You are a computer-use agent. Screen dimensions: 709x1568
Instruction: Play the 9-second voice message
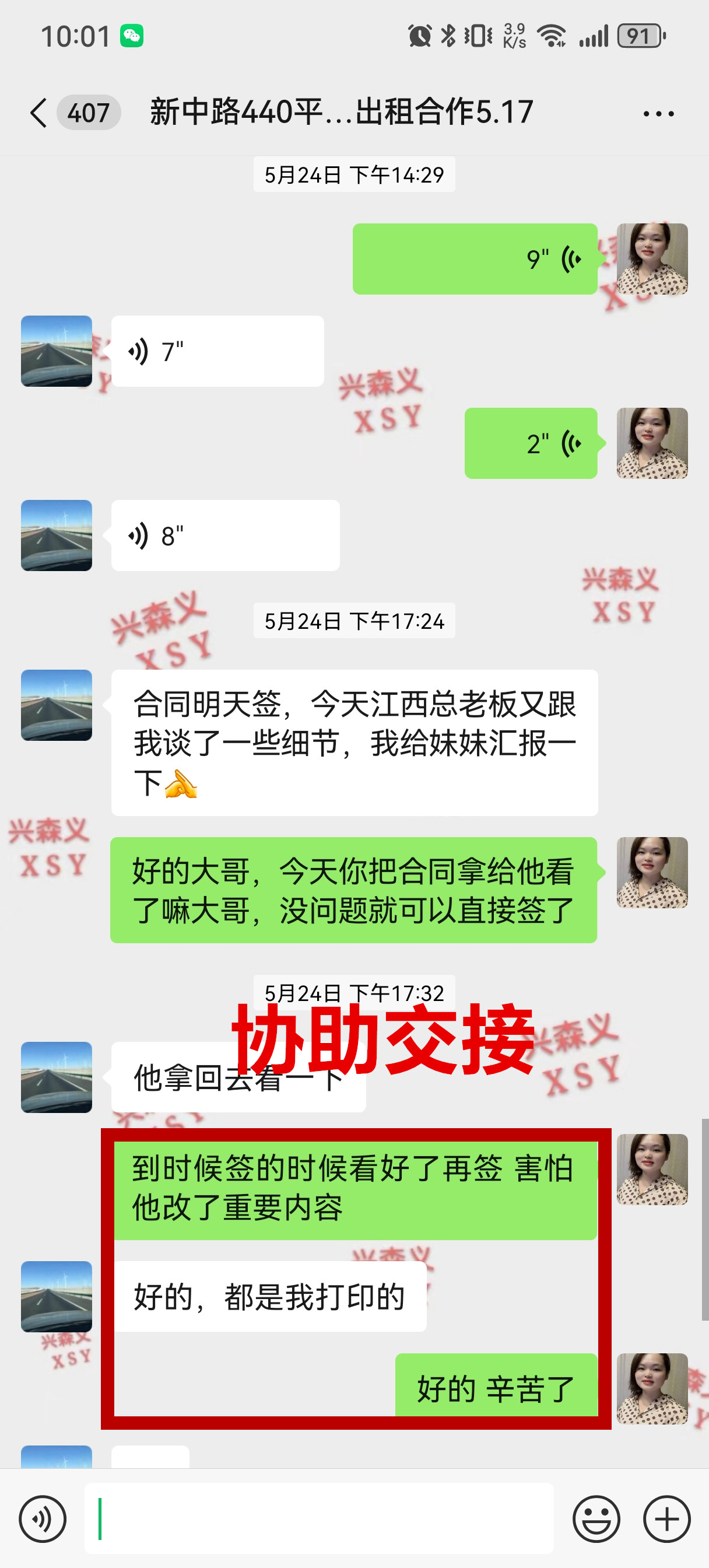click(475, 260)
